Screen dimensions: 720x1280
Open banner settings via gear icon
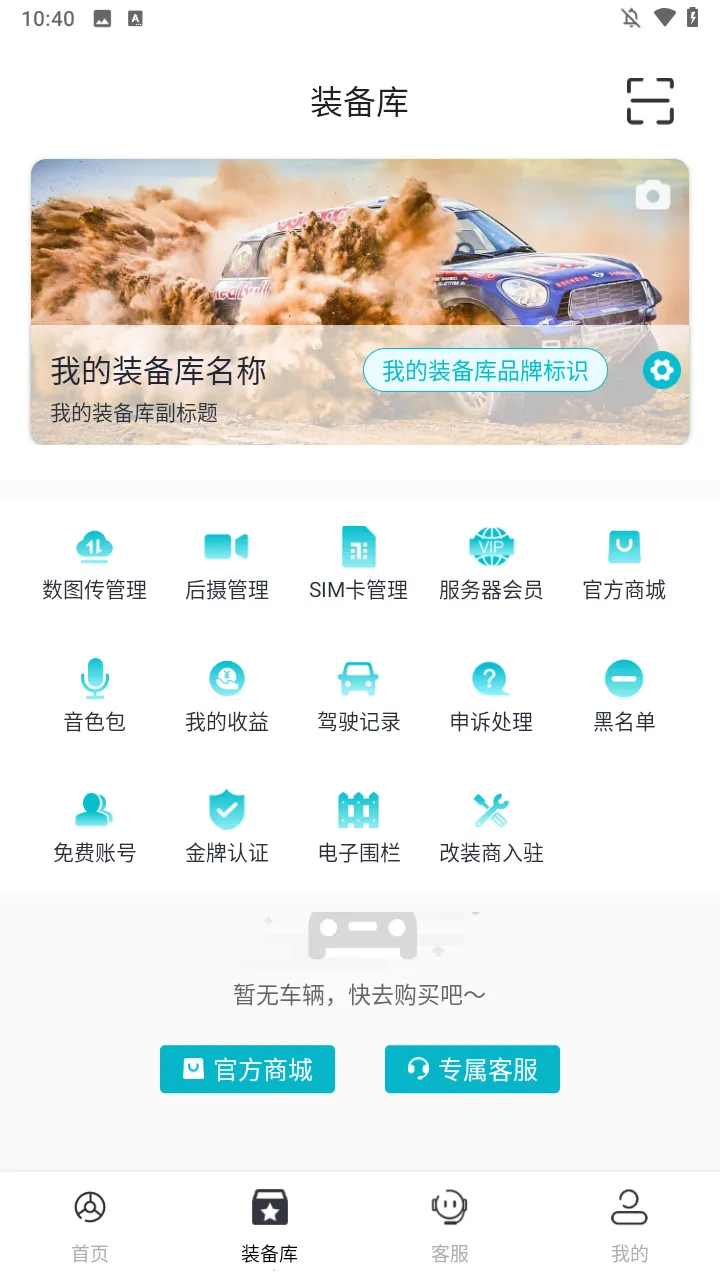point(662,370)
